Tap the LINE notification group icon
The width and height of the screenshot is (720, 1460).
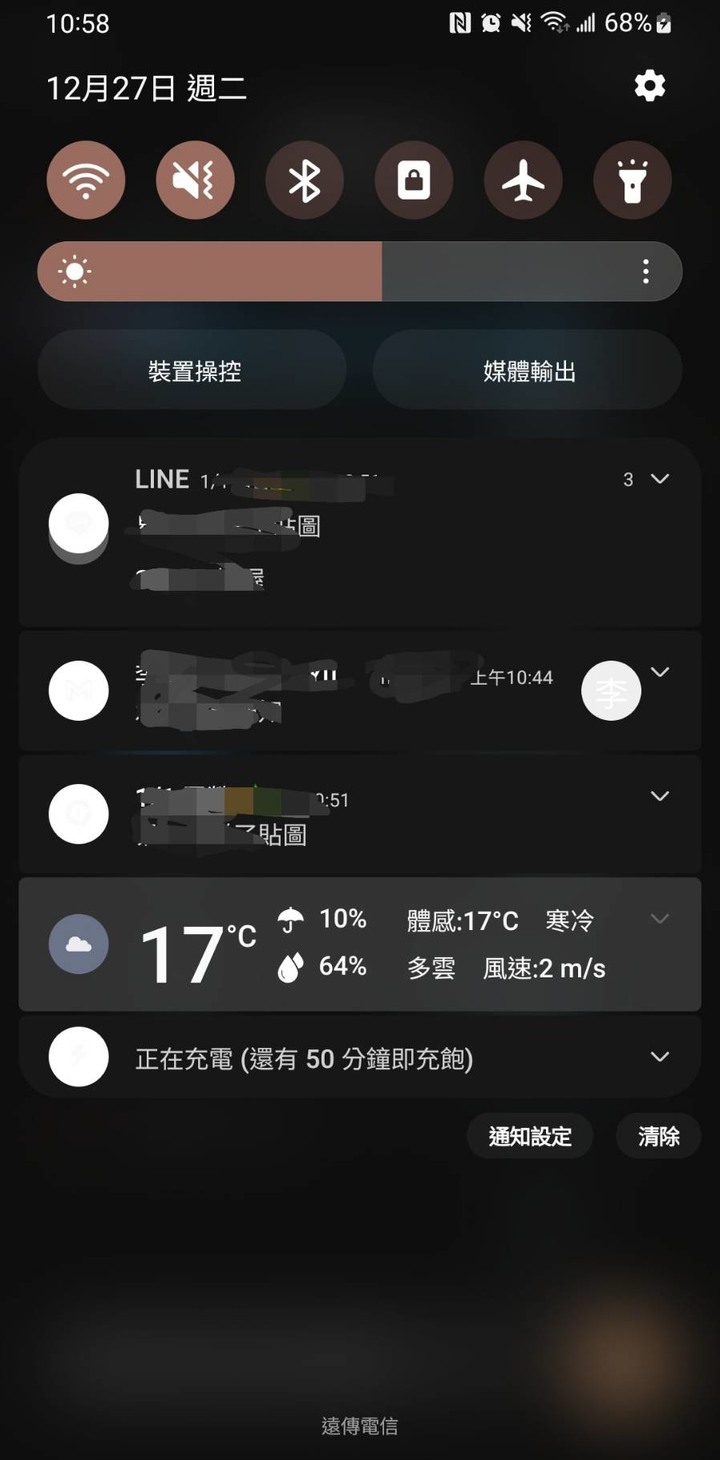tap(78, 524)
